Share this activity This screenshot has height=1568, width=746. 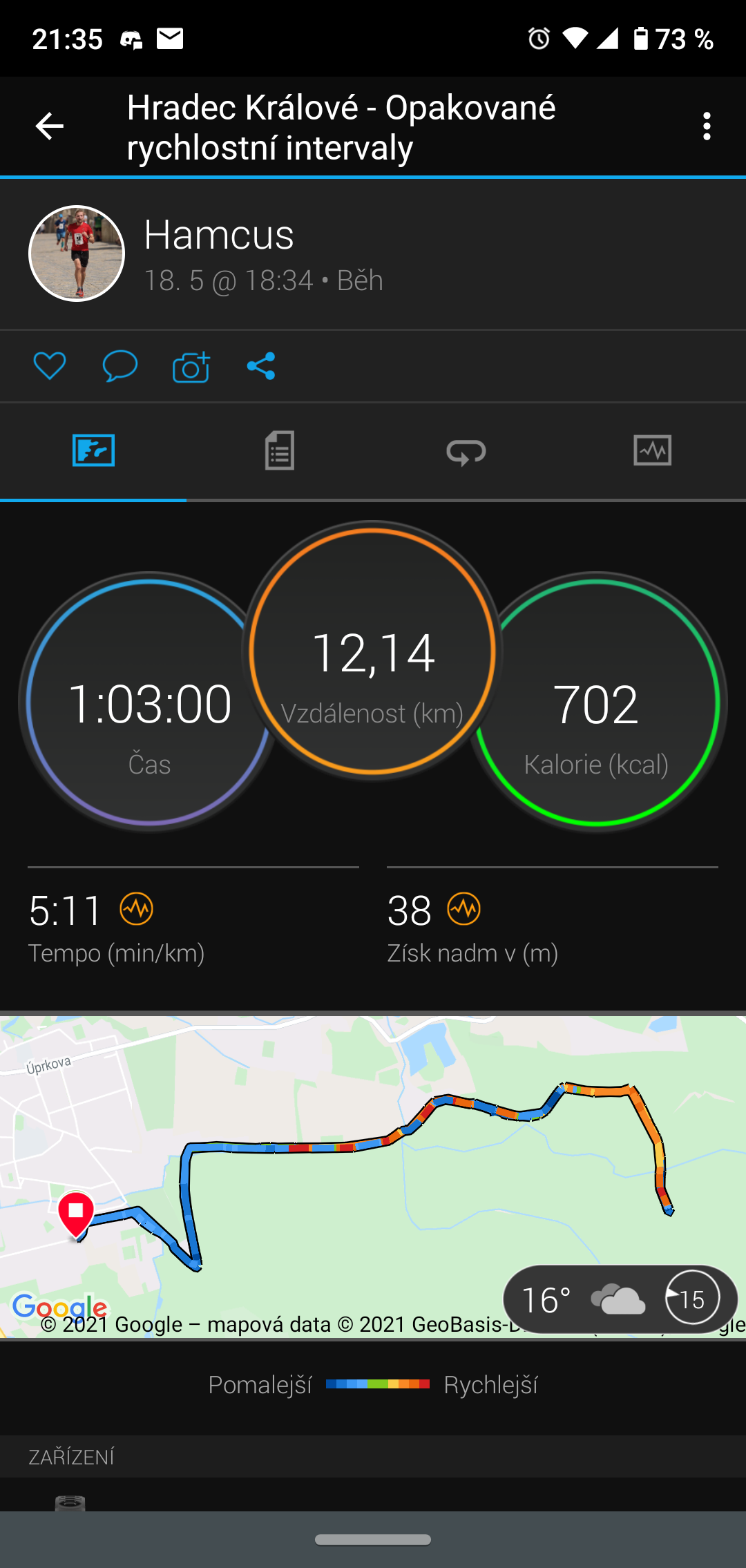click(x=261, y=366)
